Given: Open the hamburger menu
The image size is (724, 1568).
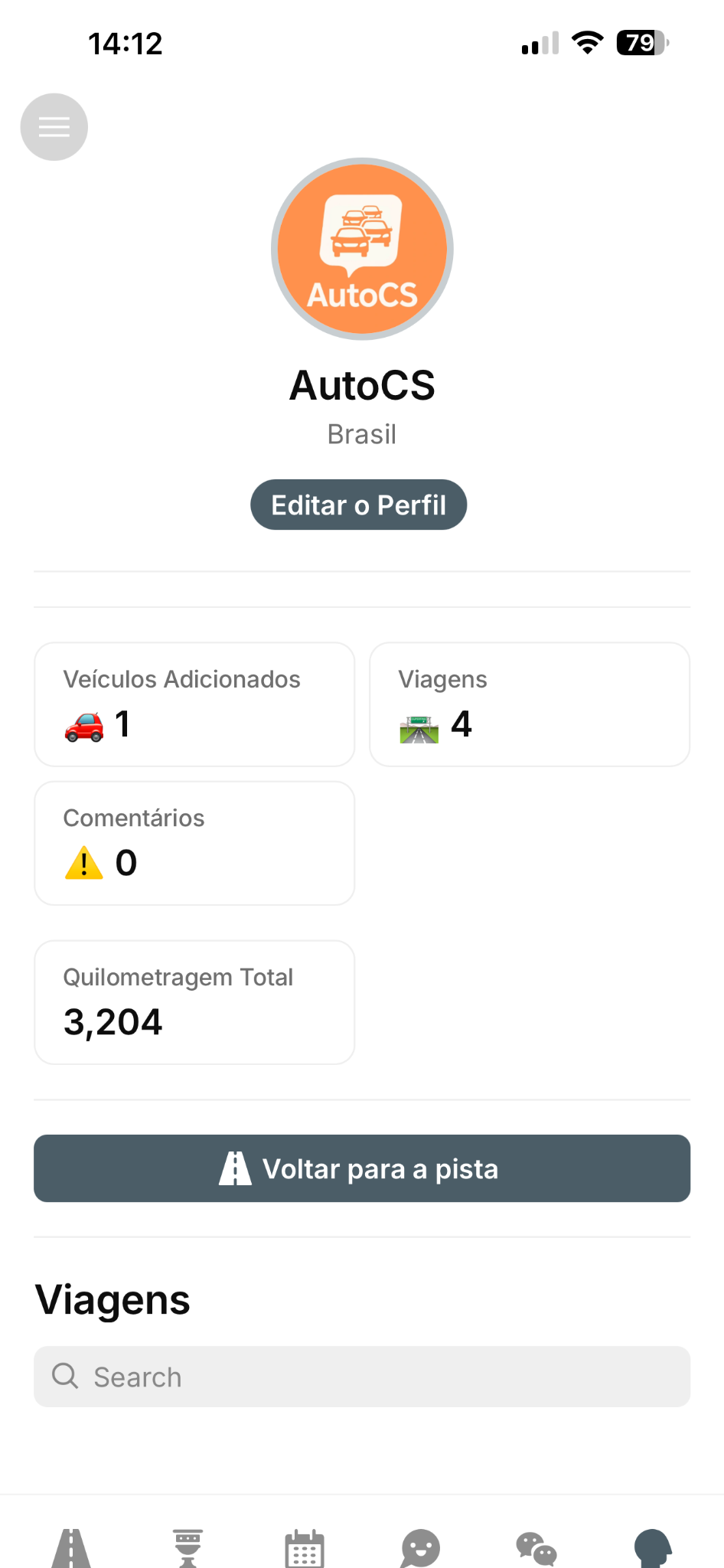Looking at the screenshot, I should [x=54, y=127].
